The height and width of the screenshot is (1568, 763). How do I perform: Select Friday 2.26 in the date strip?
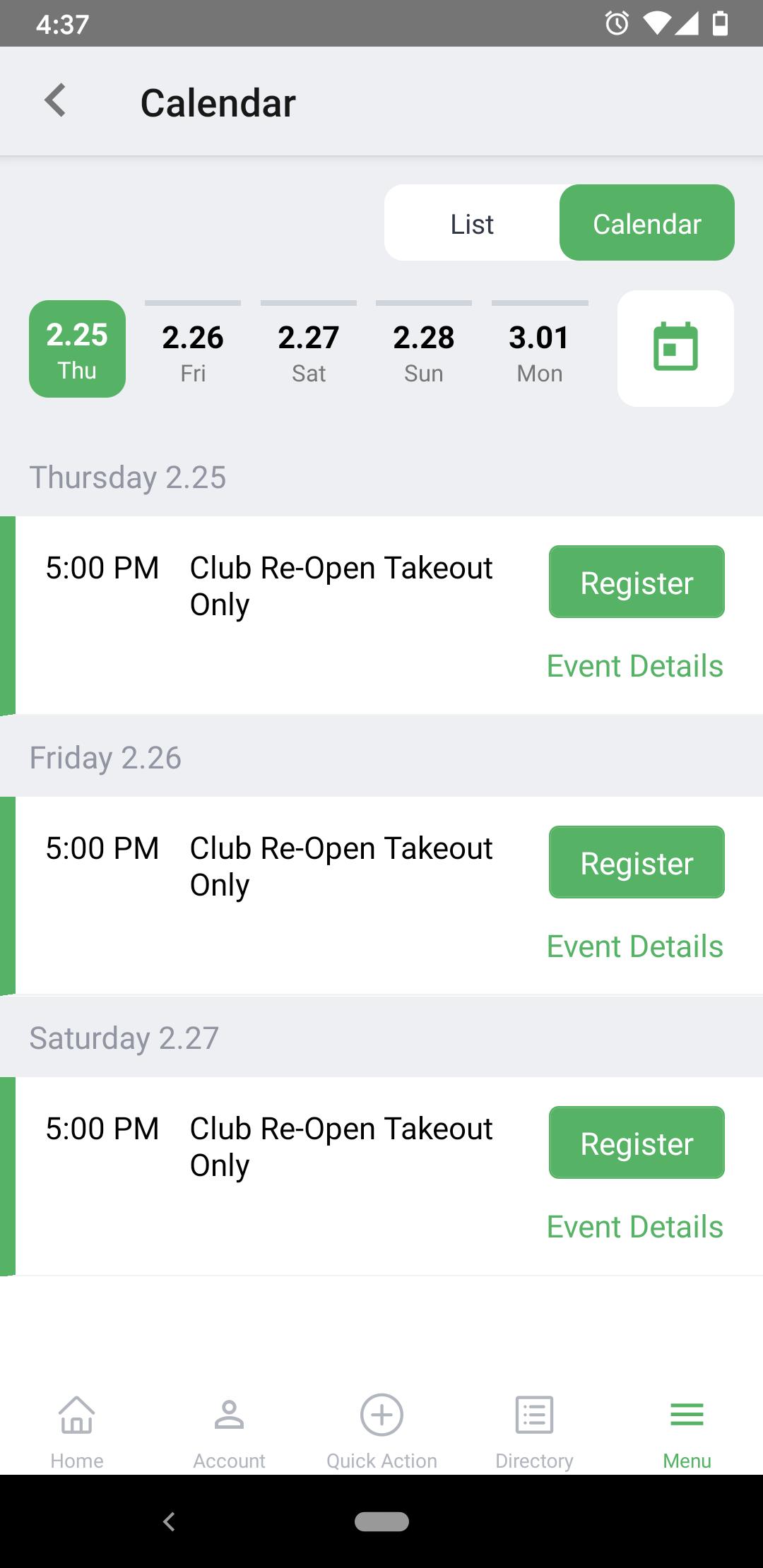[x=193, y=349]
